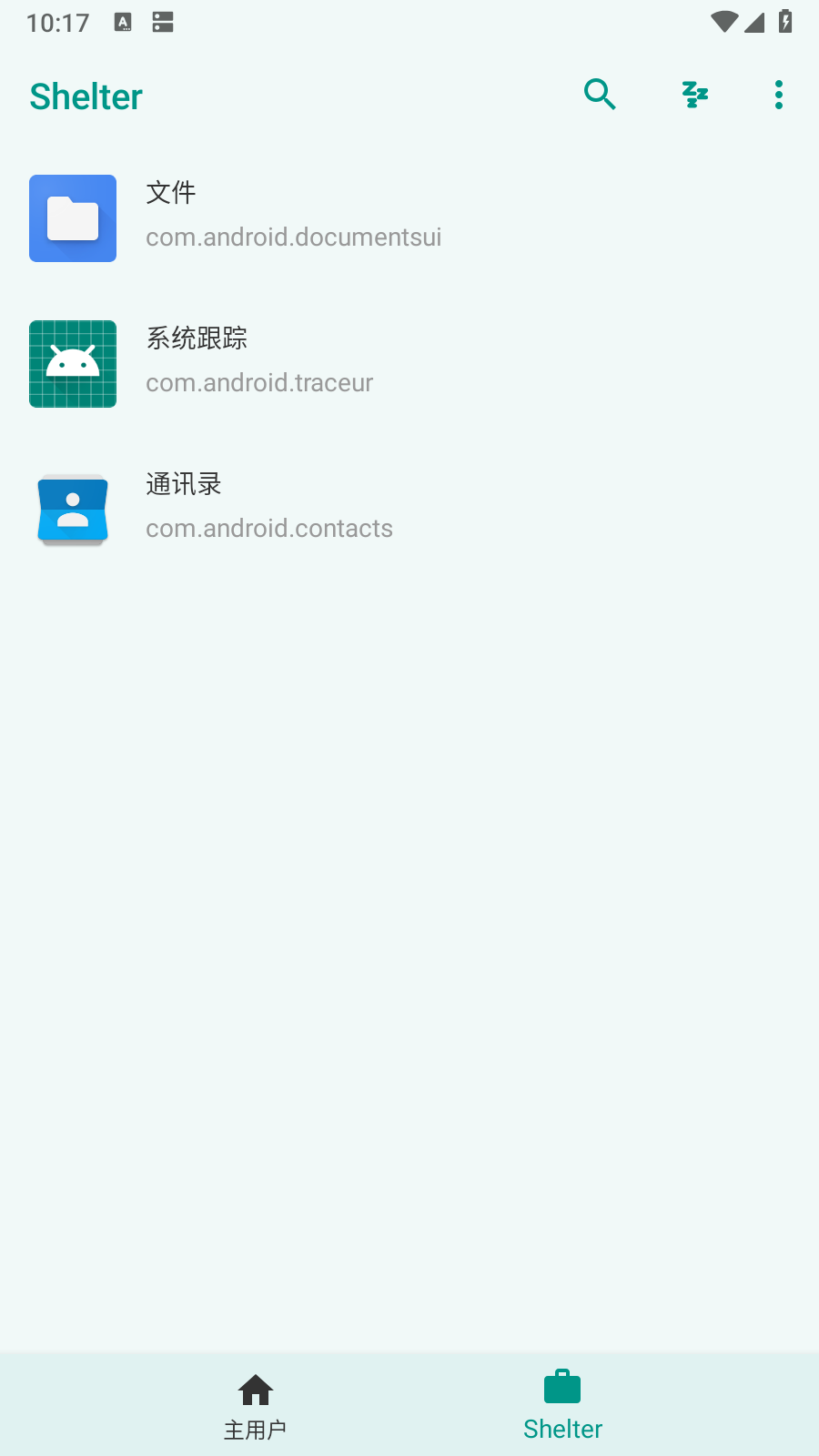
Task: Open the three-dot overflow menu
Action: (778, 95)
